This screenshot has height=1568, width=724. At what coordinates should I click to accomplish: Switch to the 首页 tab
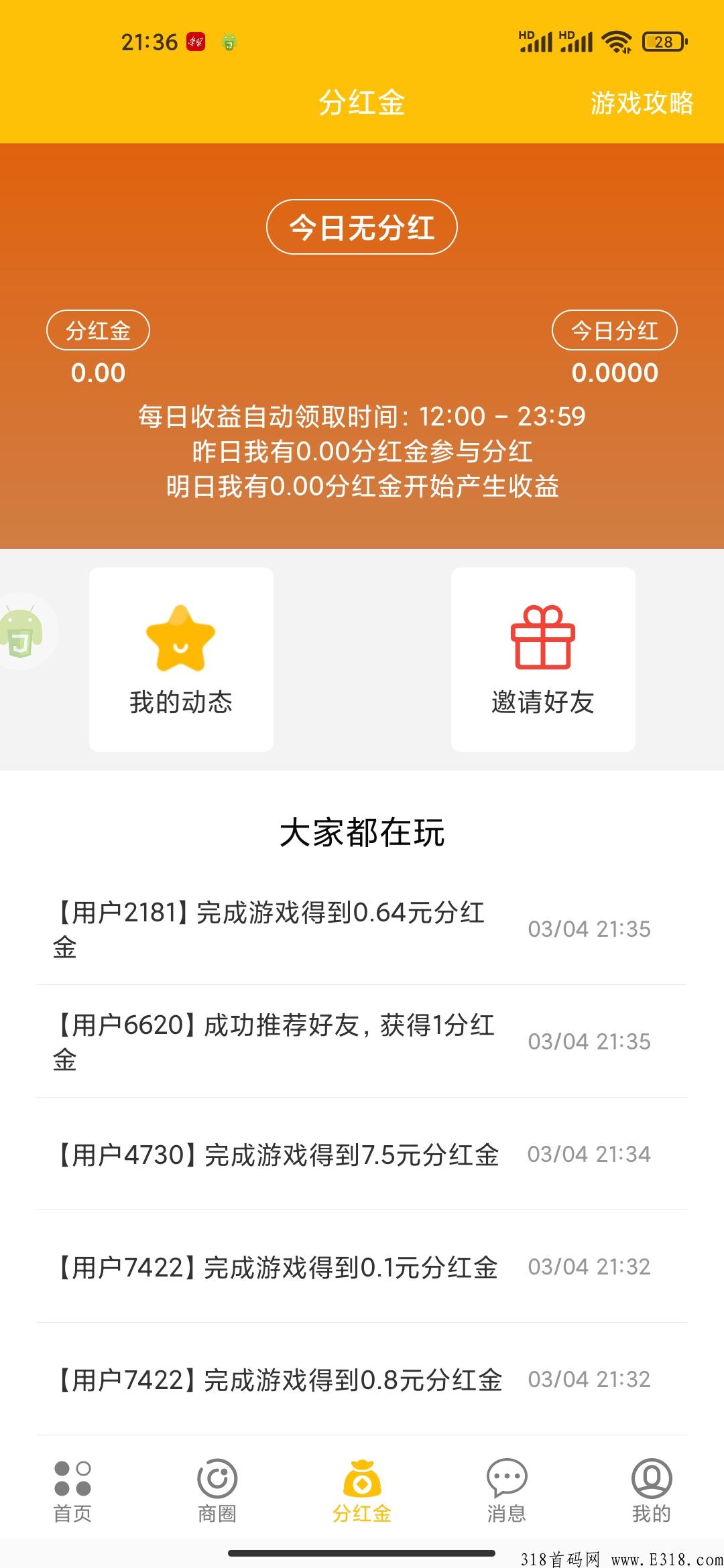72,1492
